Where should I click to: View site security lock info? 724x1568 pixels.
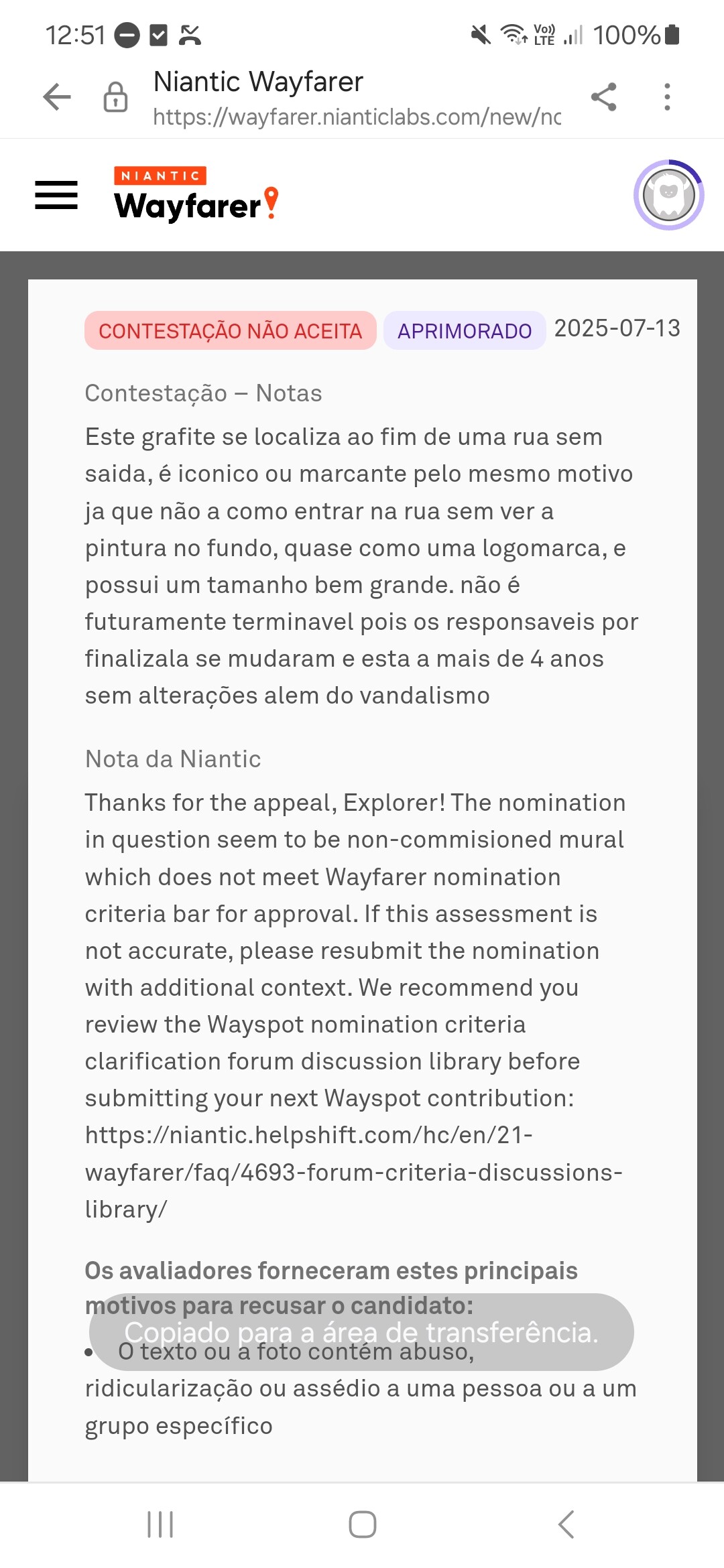click(x=115, y=97)
